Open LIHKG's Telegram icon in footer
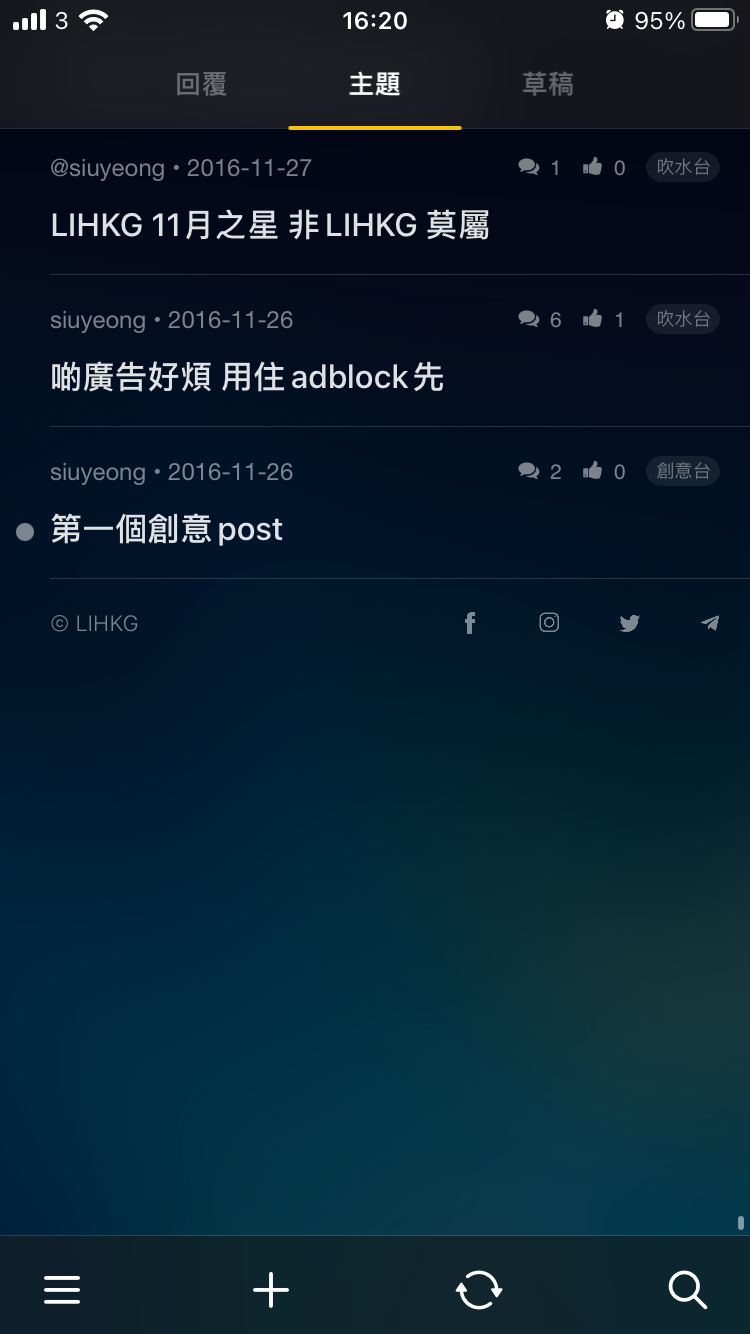The width and height of the screenshot is (750, 1334). (x=709, y=622)
